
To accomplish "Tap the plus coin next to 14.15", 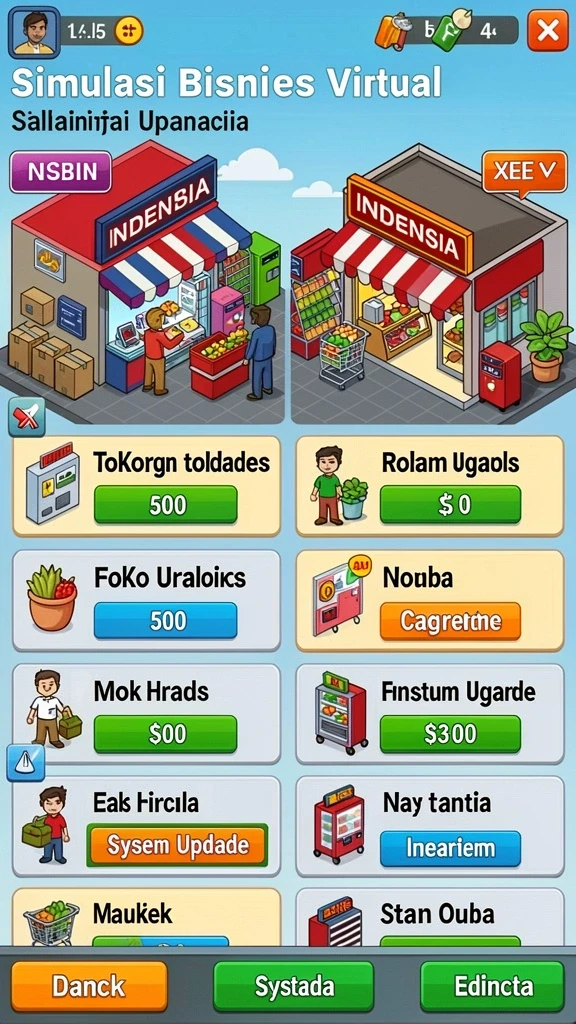I will coord(128,31).
